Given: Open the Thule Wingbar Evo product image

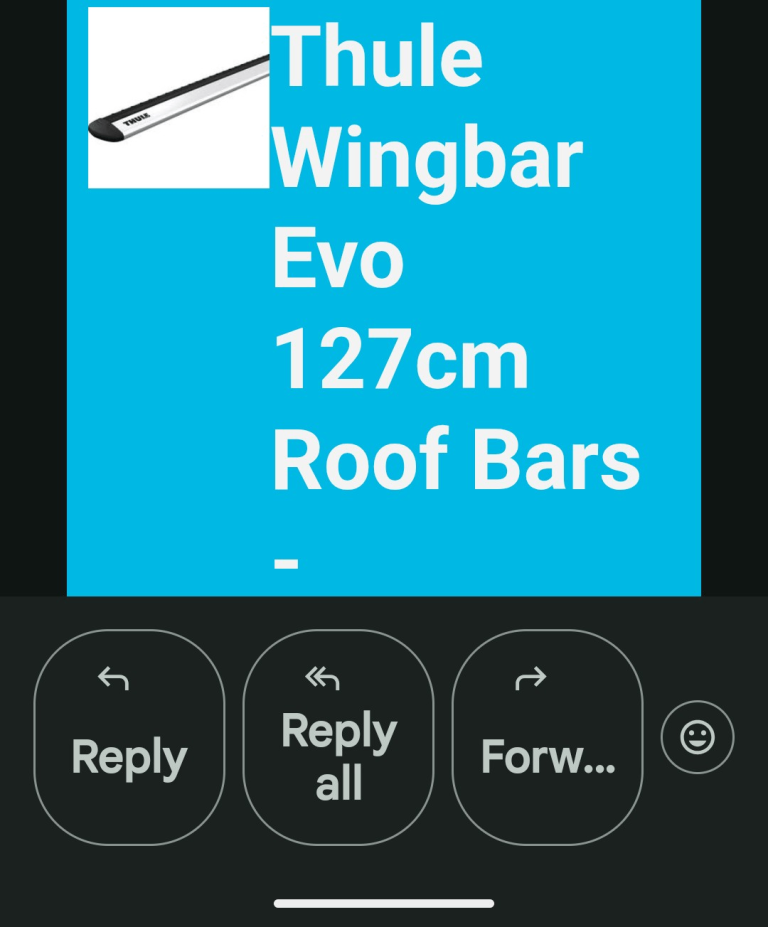Looking at the screenshot, I should pyautogui.click(x=178, y=97).
